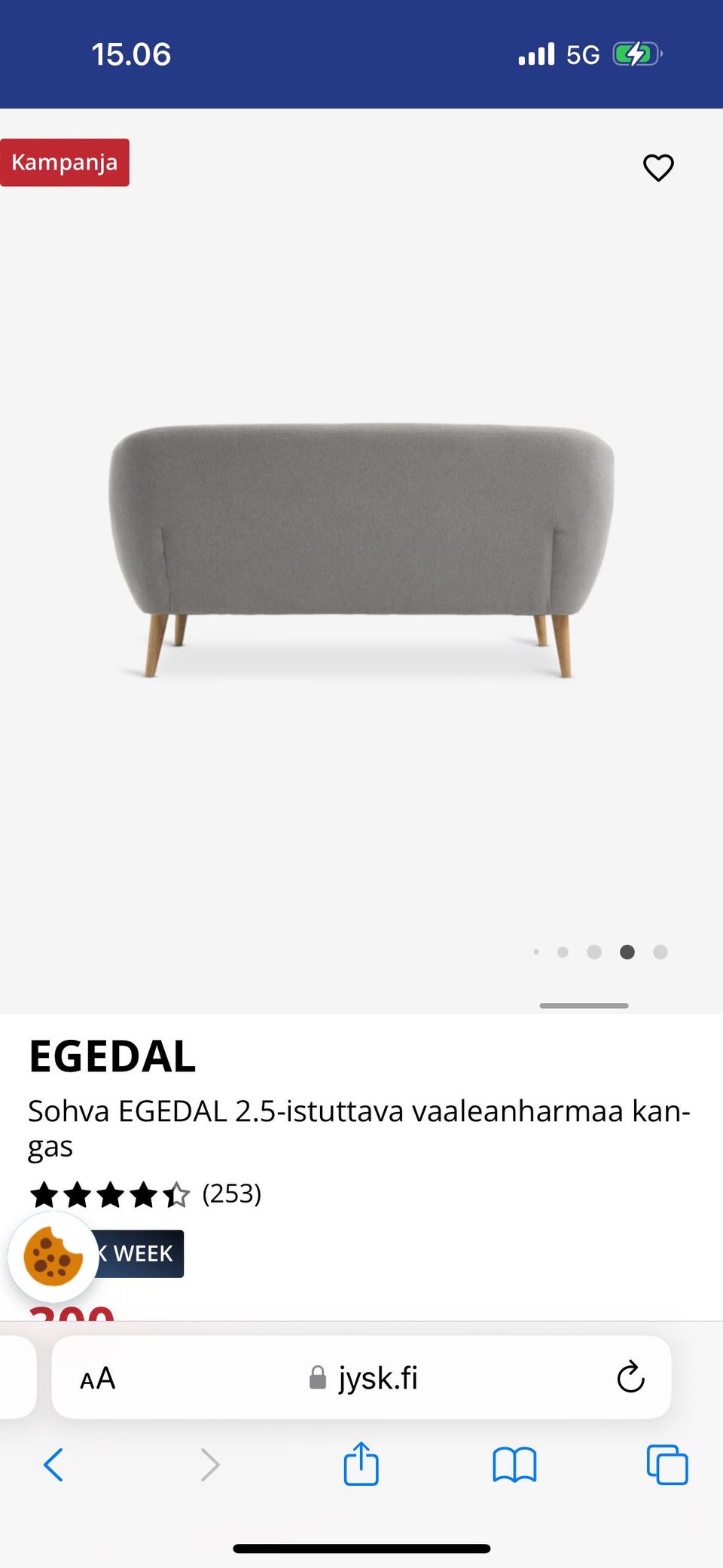Navigate back with the left arrow
723x1568 pixels.
coord(53,1465)
